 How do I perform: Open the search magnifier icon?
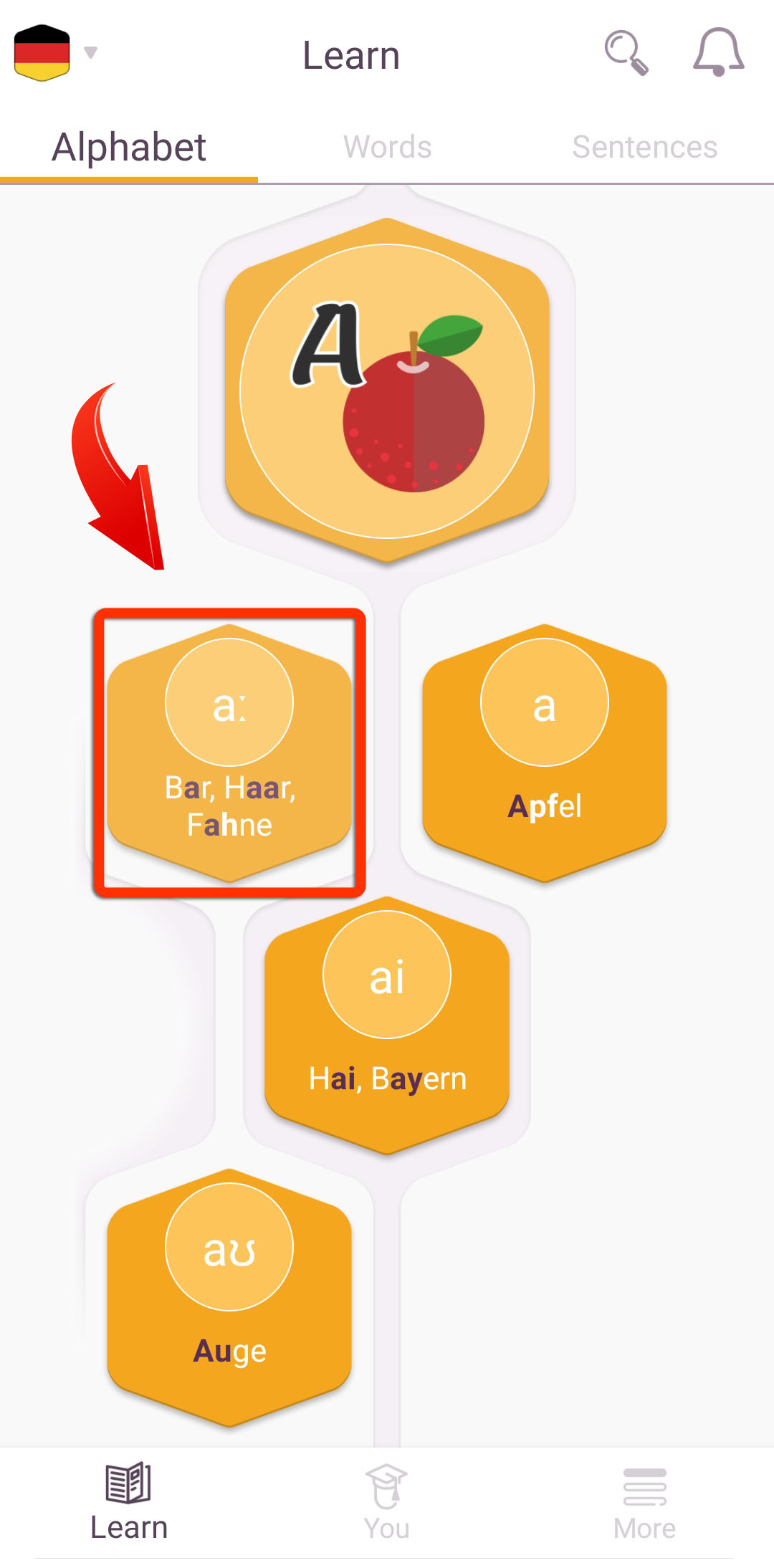[626, 52]
